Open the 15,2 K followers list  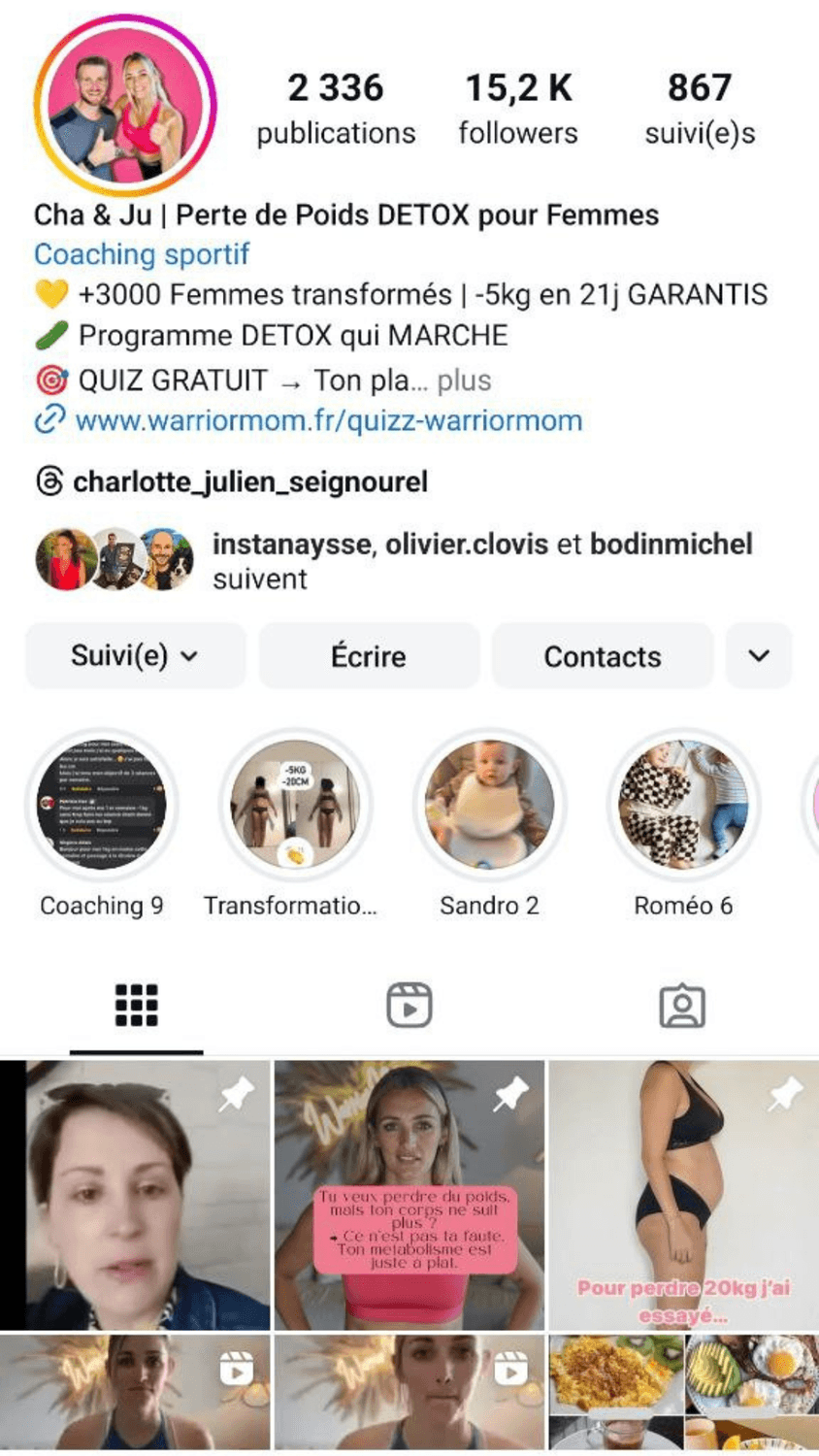tap(518, 108)
